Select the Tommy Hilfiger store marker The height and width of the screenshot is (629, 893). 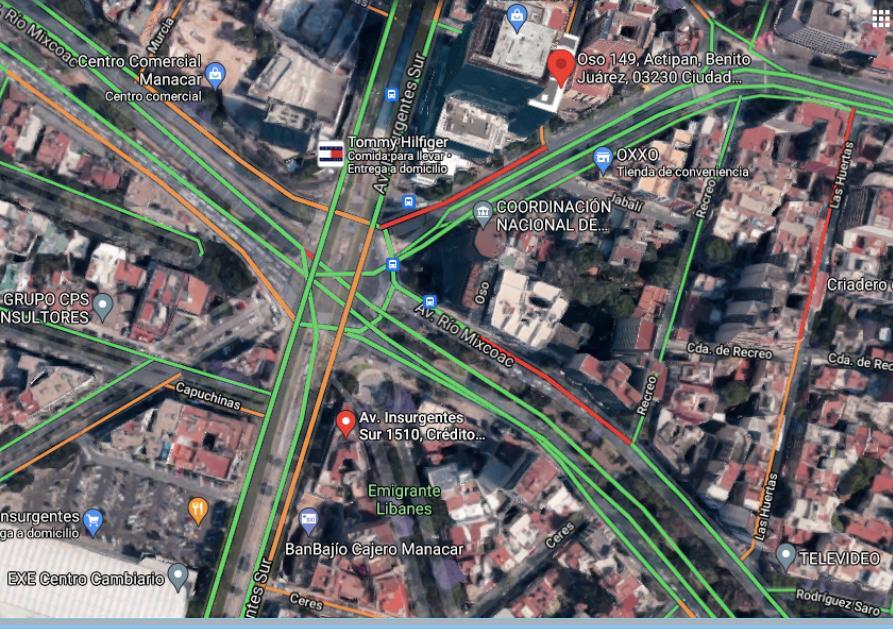point(331,153)
